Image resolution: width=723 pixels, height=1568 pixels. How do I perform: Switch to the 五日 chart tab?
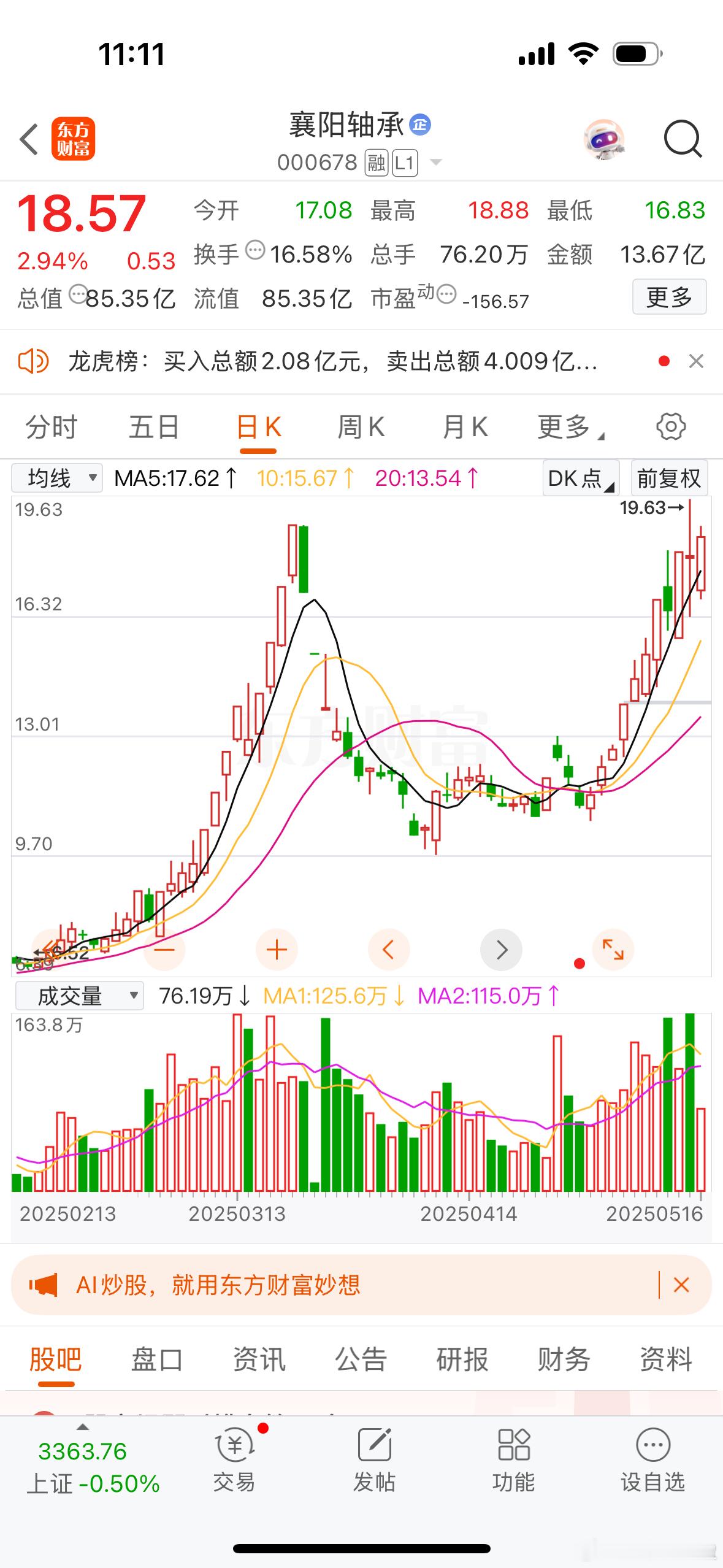154,427
